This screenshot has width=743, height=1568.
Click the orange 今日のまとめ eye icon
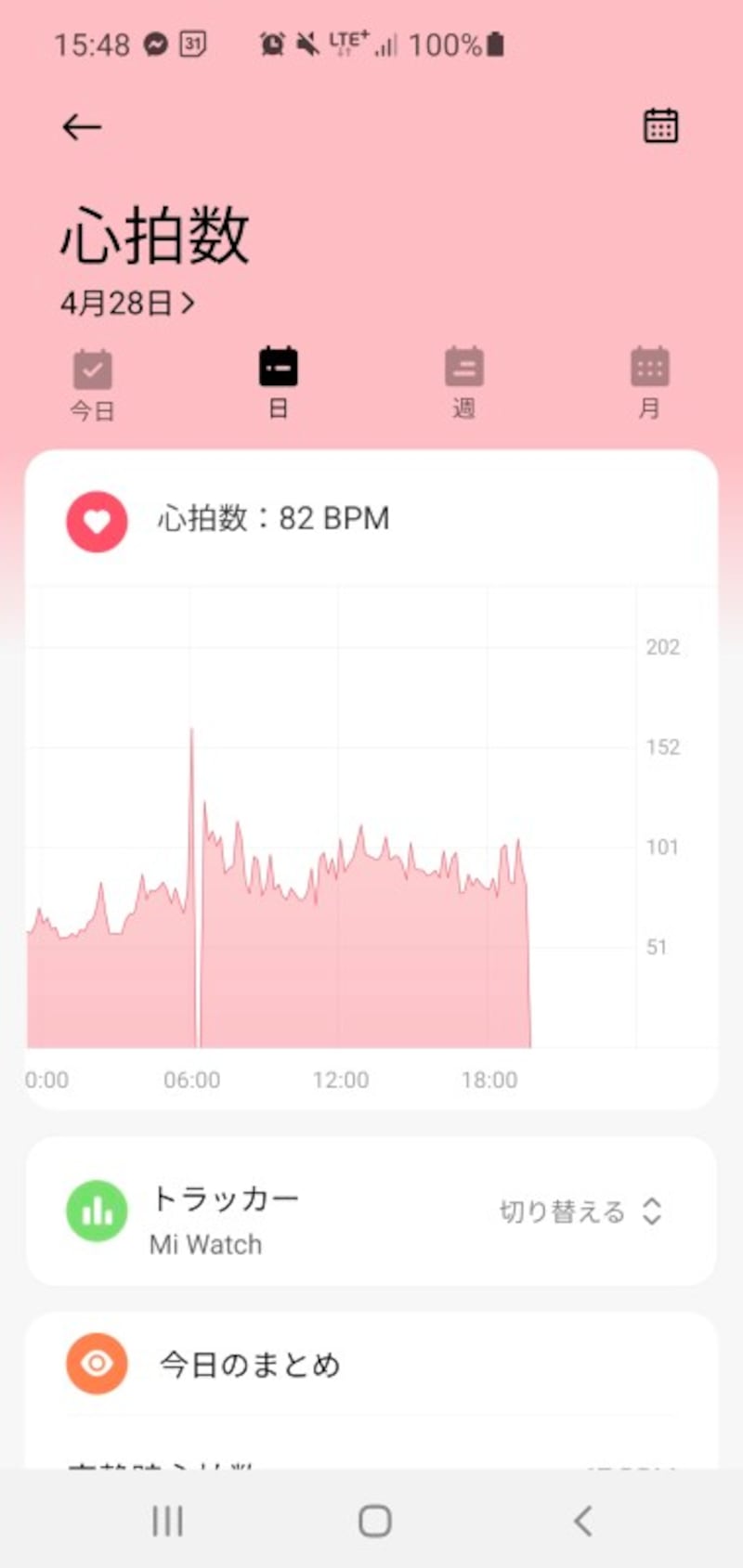(96, 1364)
